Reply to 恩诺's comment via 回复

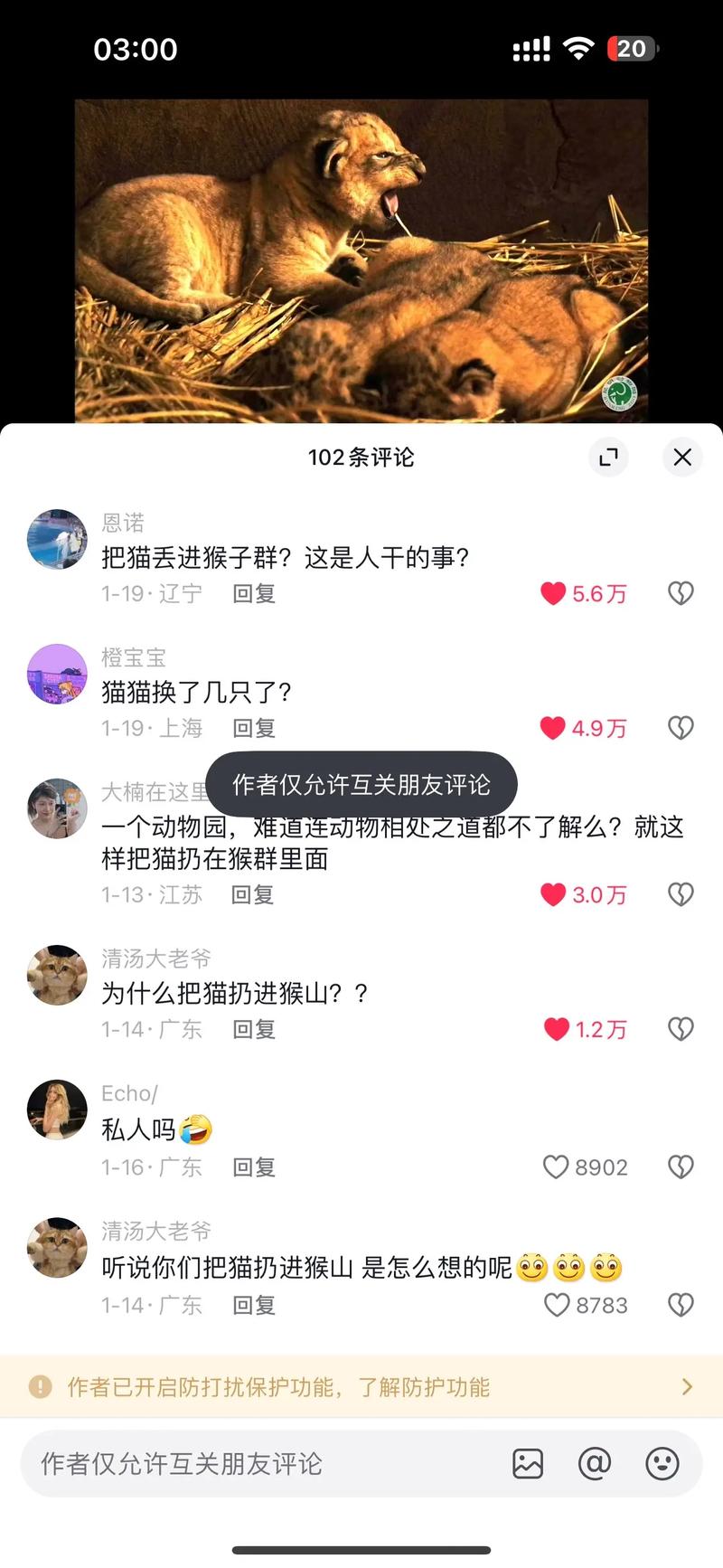(254, 593)
